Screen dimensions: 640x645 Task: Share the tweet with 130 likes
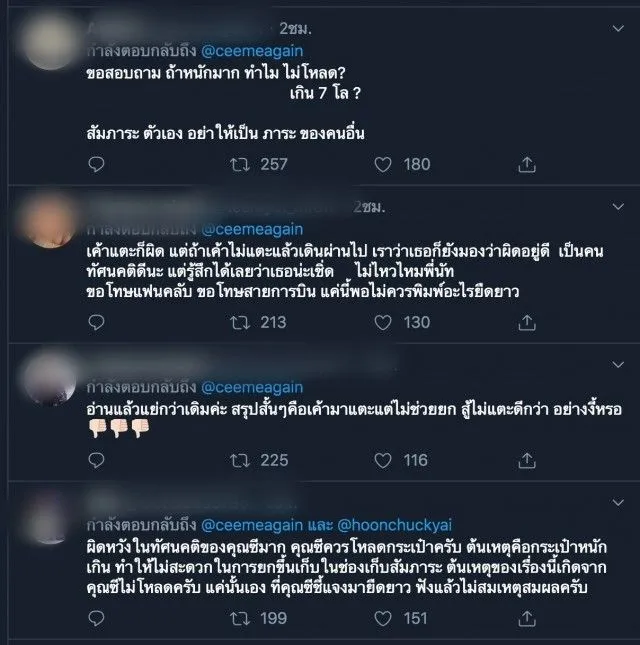click(528, 322)
